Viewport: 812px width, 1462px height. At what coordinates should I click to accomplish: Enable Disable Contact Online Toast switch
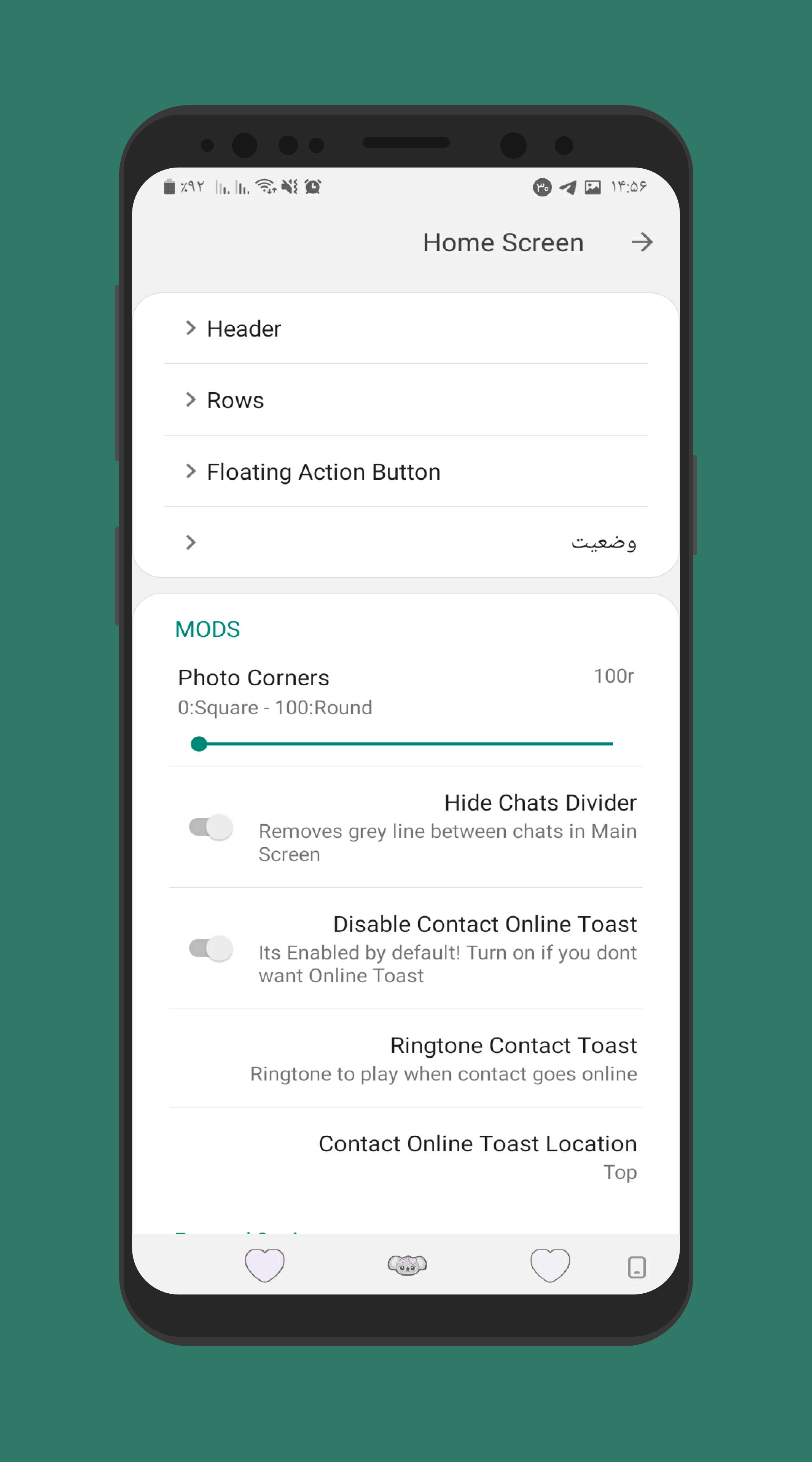(x=211, y=948)
